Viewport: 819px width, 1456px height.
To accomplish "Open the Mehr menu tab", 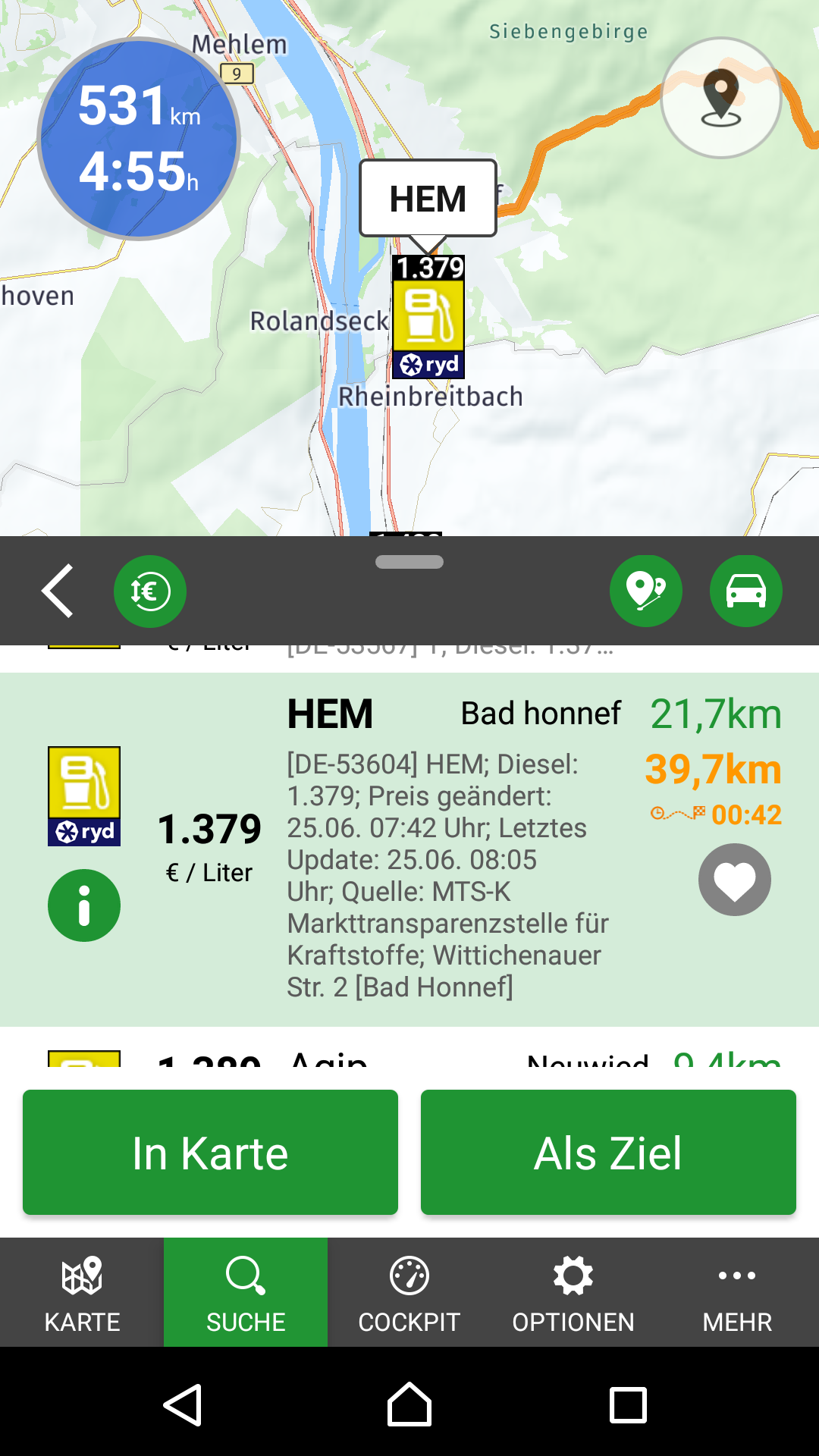I will coord(737,1292).
